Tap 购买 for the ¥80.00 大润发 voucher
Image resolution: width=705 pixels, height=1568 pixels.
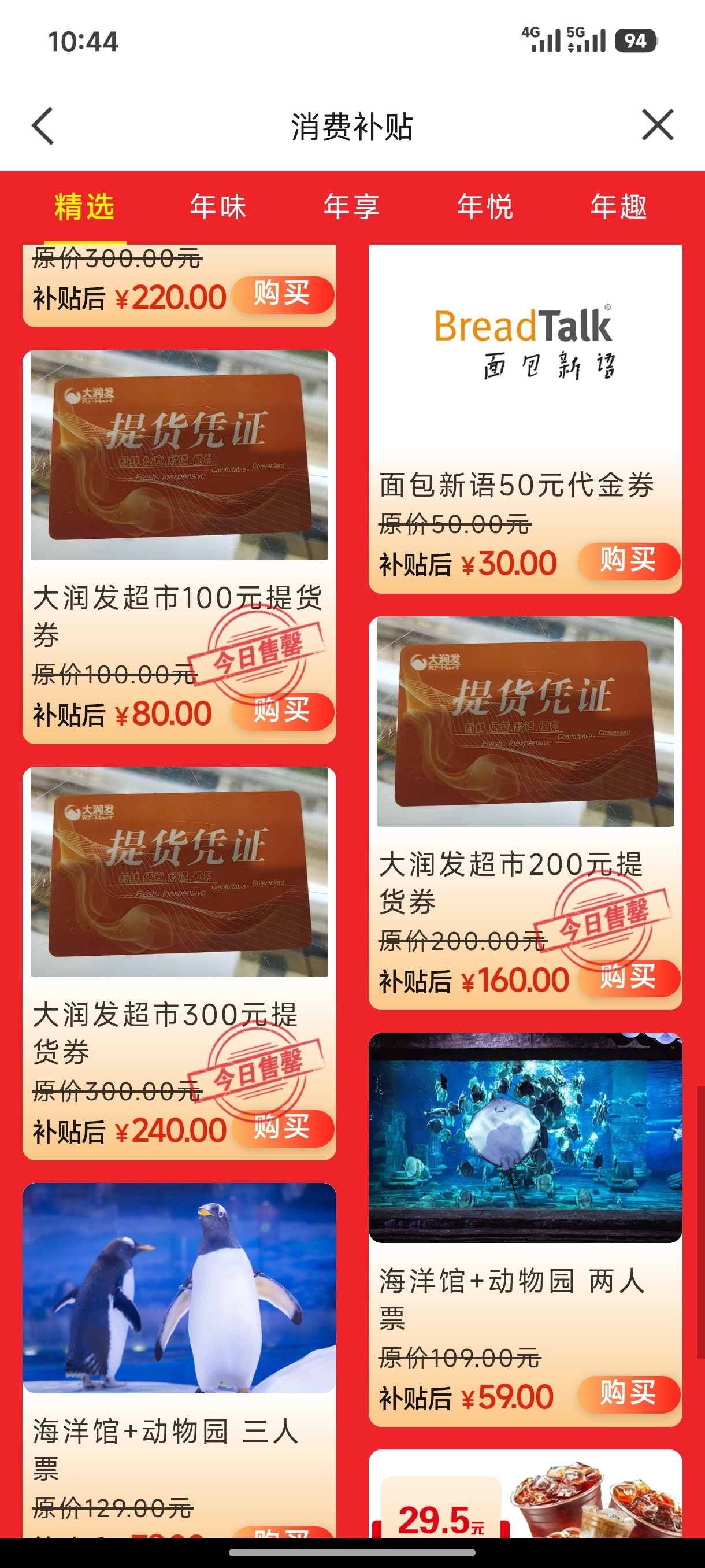[x=282, y=712]
